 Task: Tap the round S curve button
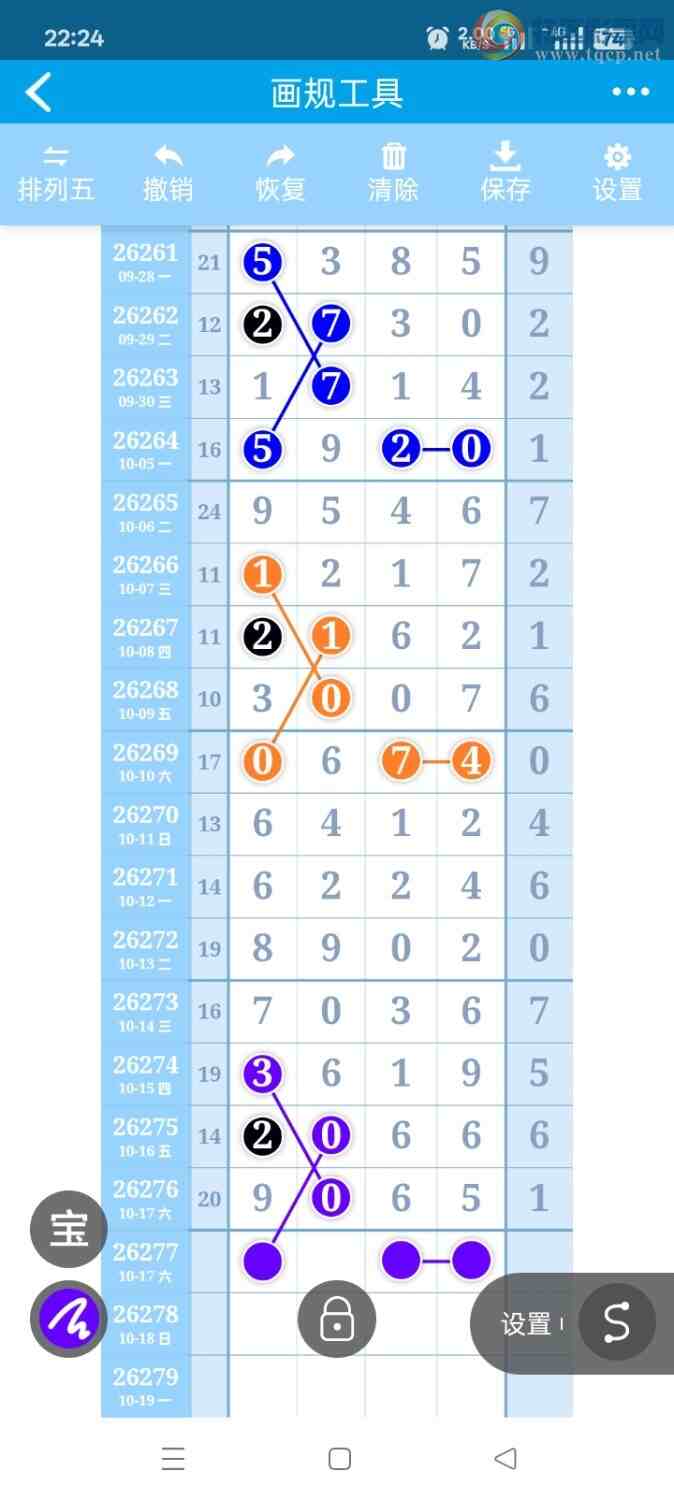[617, 1322]
